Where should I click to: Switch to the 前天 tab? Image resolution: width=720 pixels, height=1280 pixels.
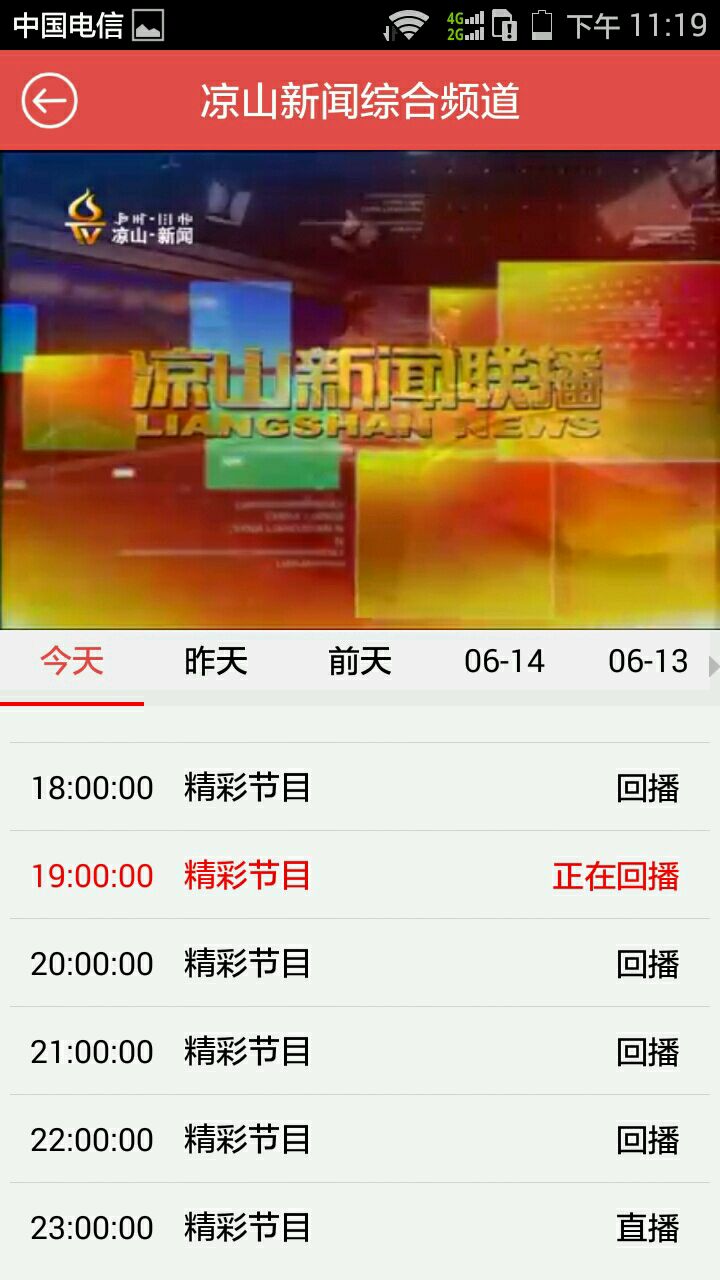click(360, 661)
